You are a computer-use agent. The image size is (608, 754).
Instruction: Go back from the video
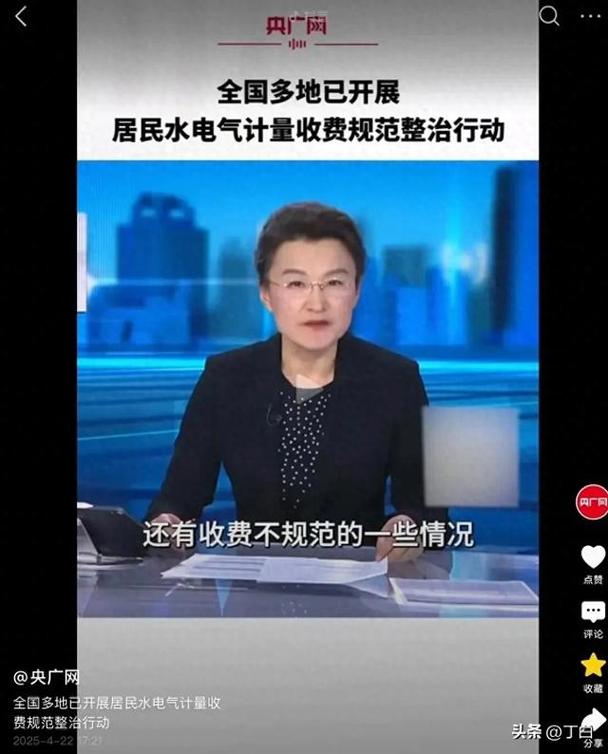[21, 16]
